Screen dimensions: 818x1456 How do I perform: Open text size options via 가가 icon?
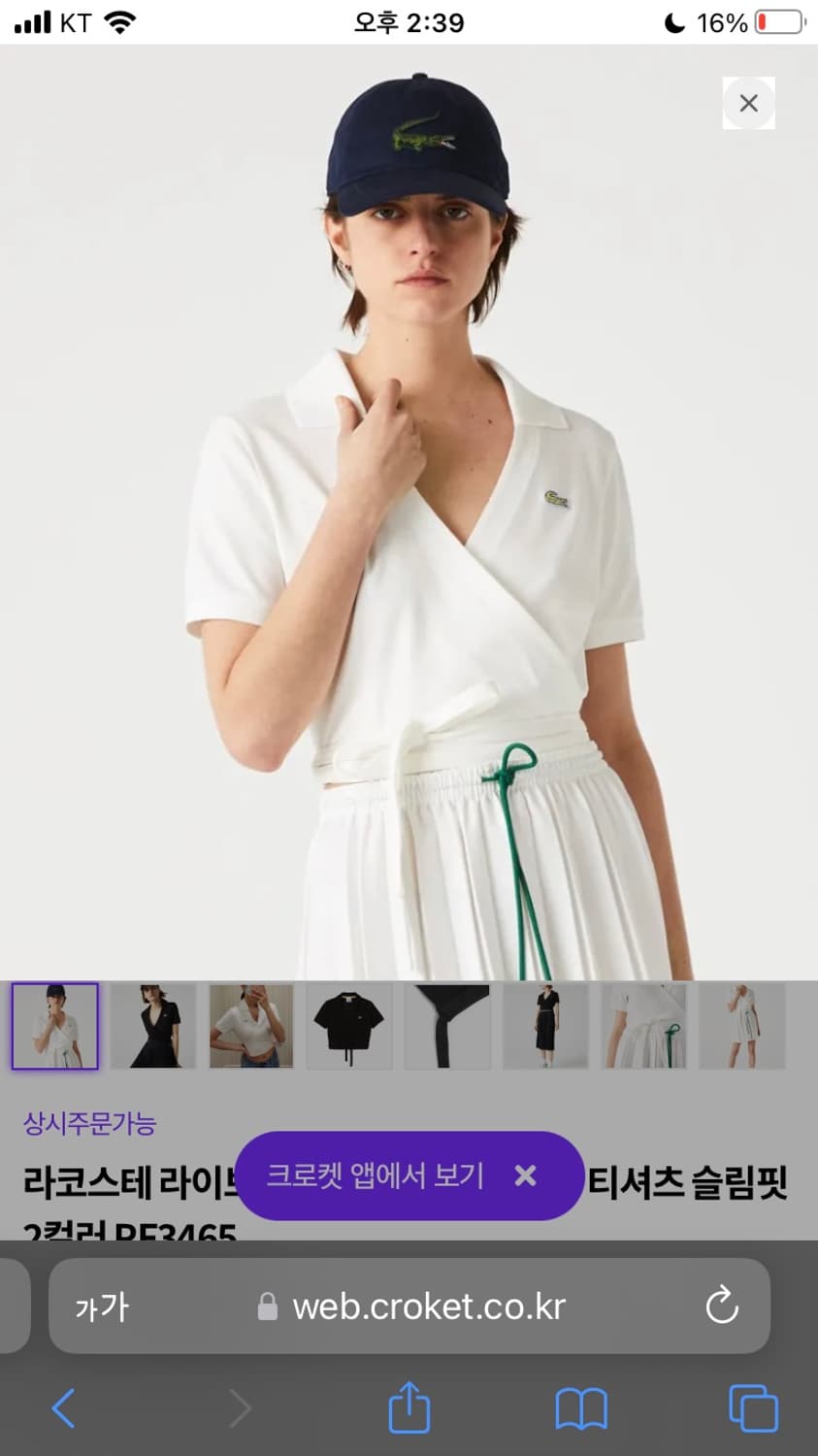tap(101, 1307)
